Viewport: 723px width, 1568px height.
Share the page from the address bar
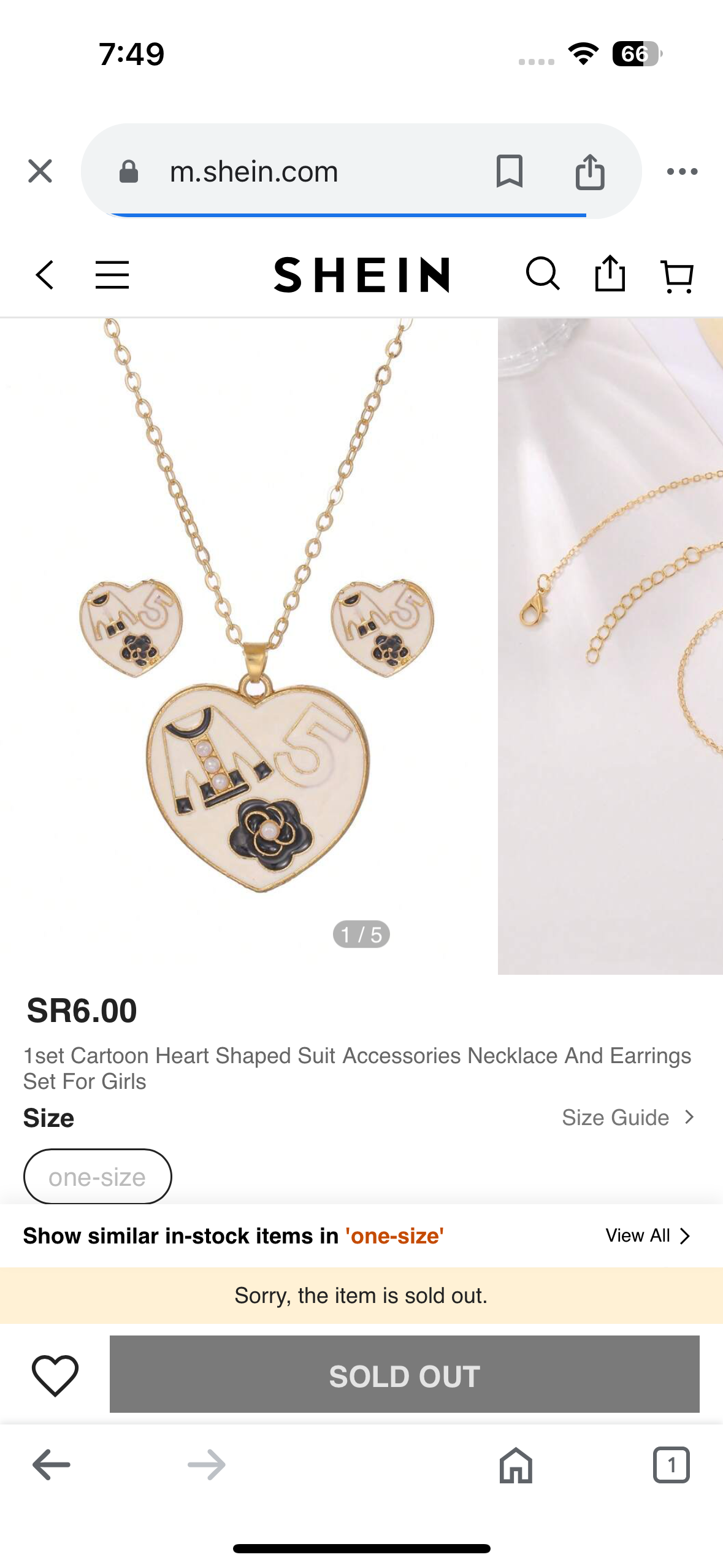pos(590,171)
